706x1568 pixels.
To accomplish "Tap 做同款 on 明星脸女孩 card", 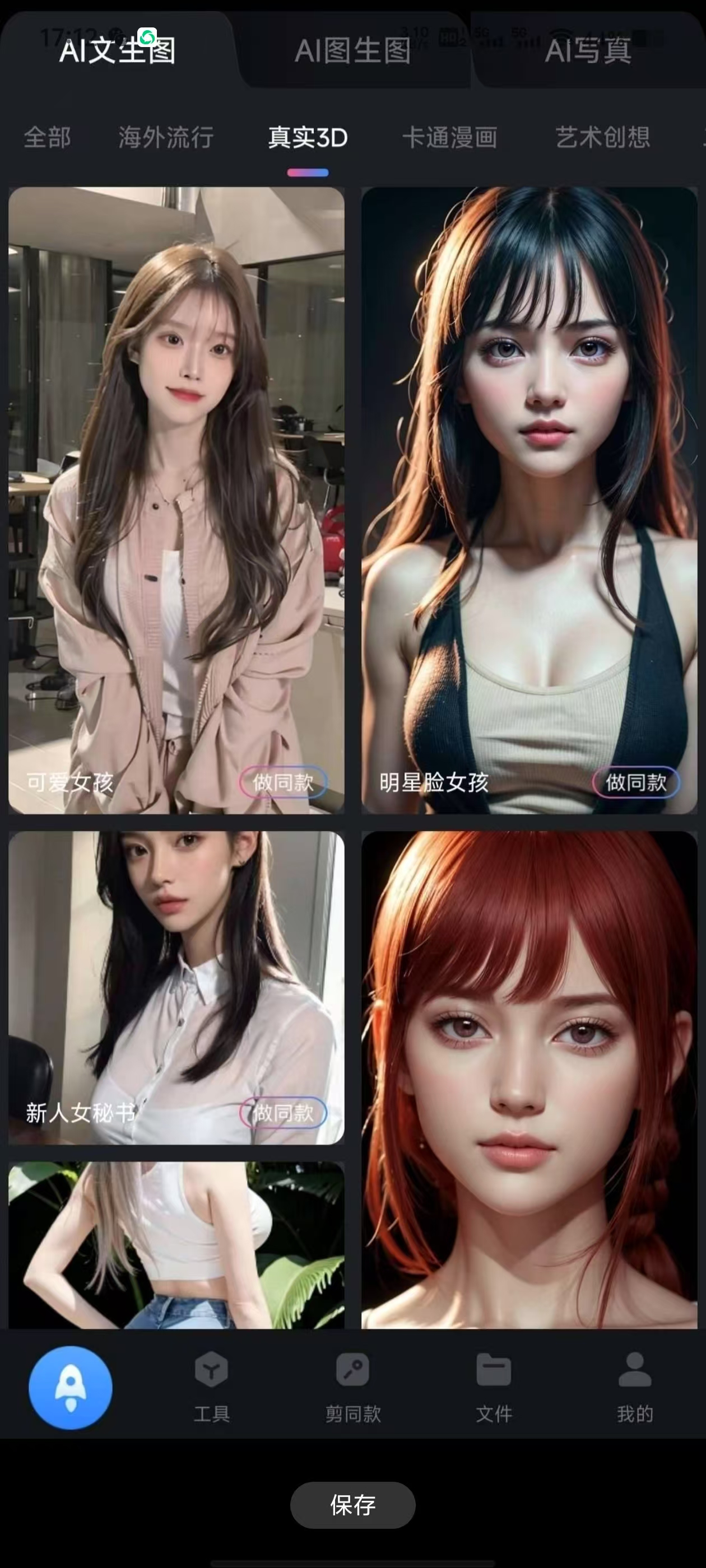I will click(636, 782).
